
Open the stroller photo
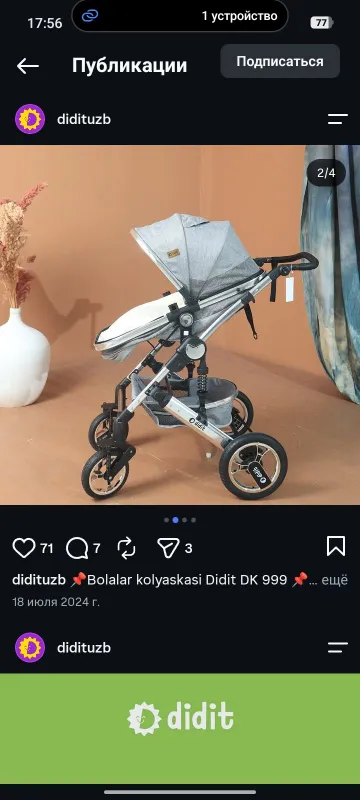(180, 325)
